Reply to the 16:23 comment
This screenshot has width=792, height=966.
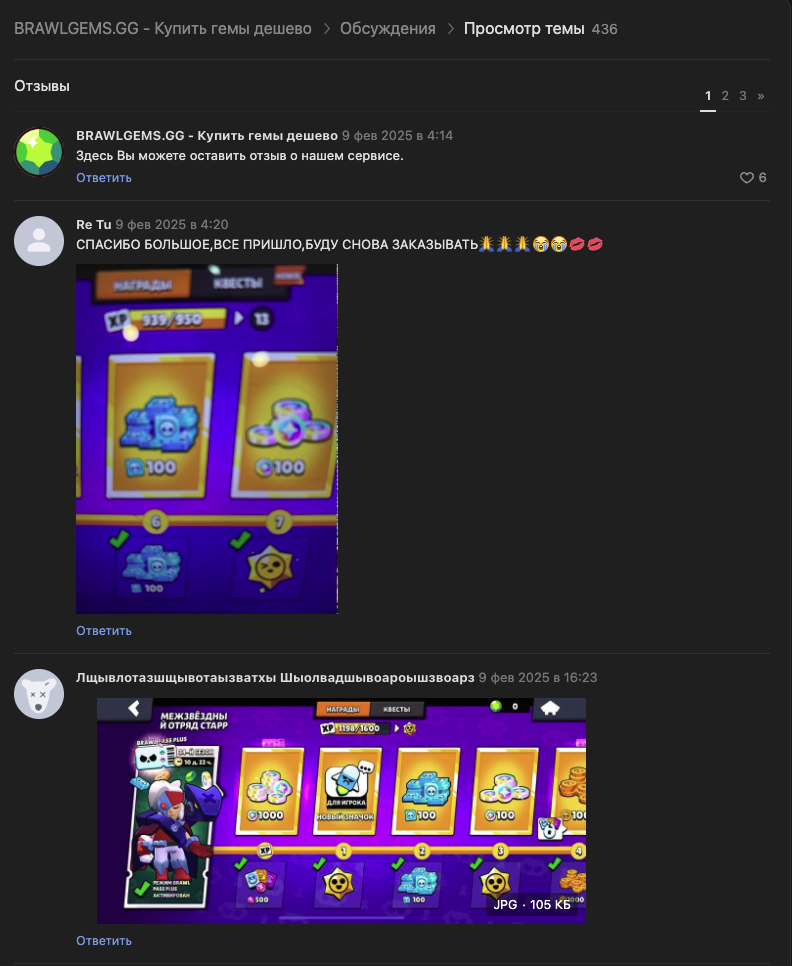pyautogui.click(x=103, y=940)
